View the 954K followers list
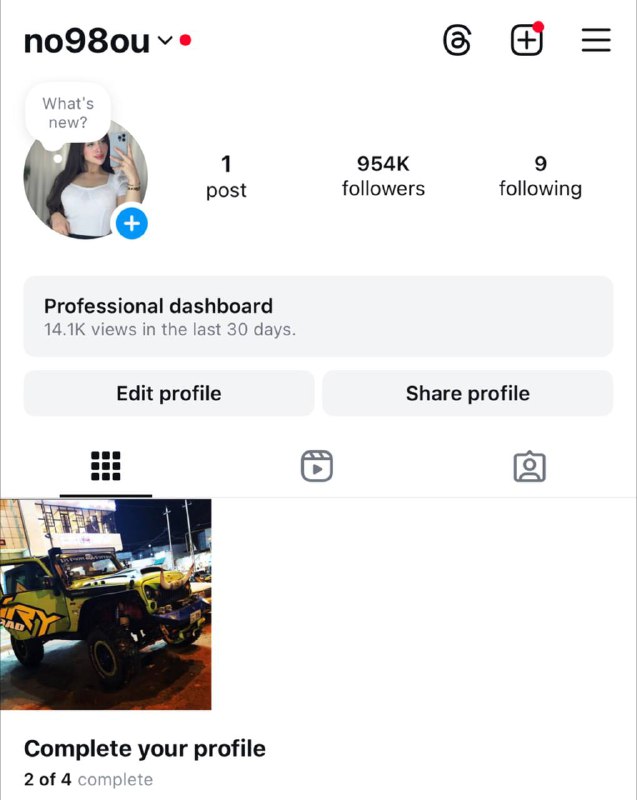Viewport: 637px width, 800px height. pyautogui.click(x=383, y=176)
